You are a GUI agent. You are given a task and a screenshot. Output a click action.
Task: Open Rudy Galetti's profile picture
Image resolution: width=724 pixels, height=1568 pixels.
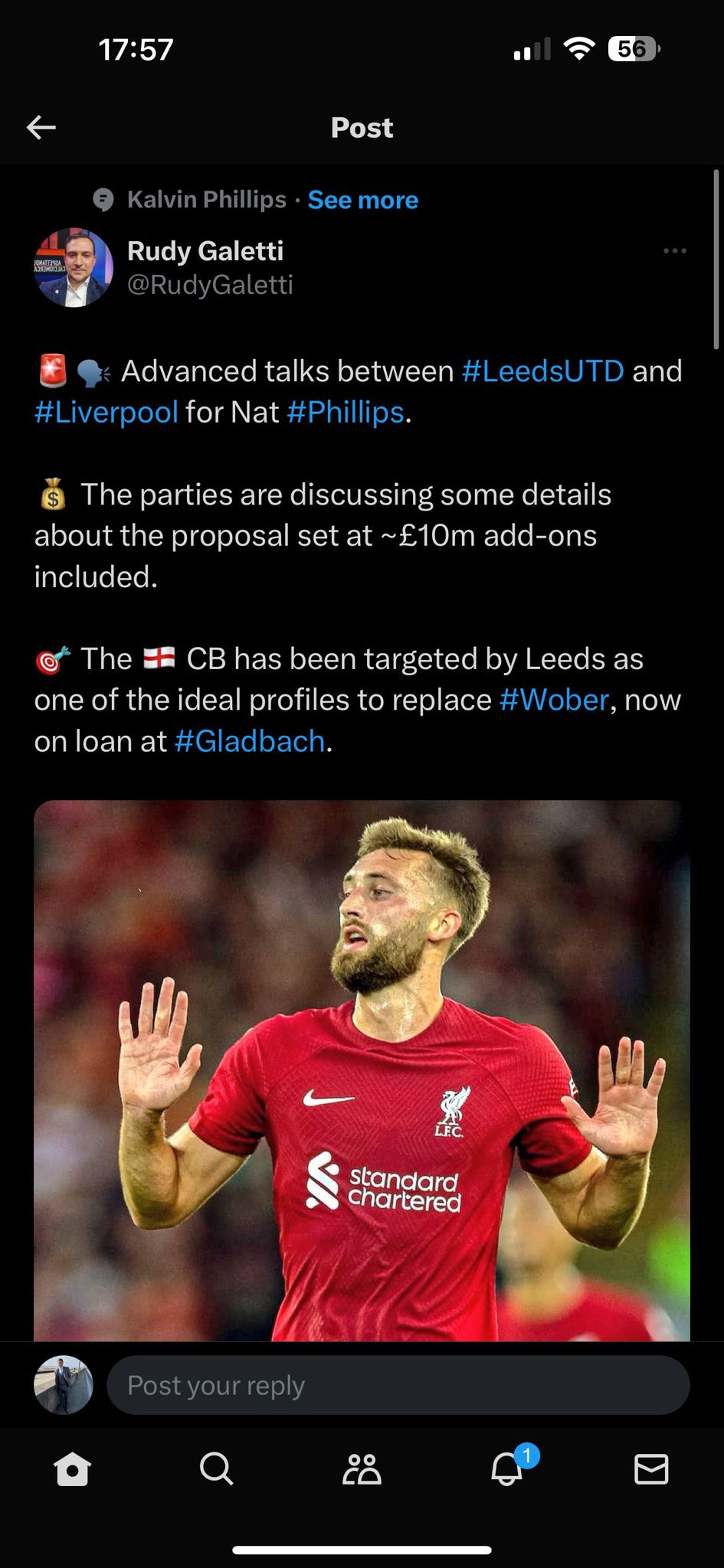[74, 267]
